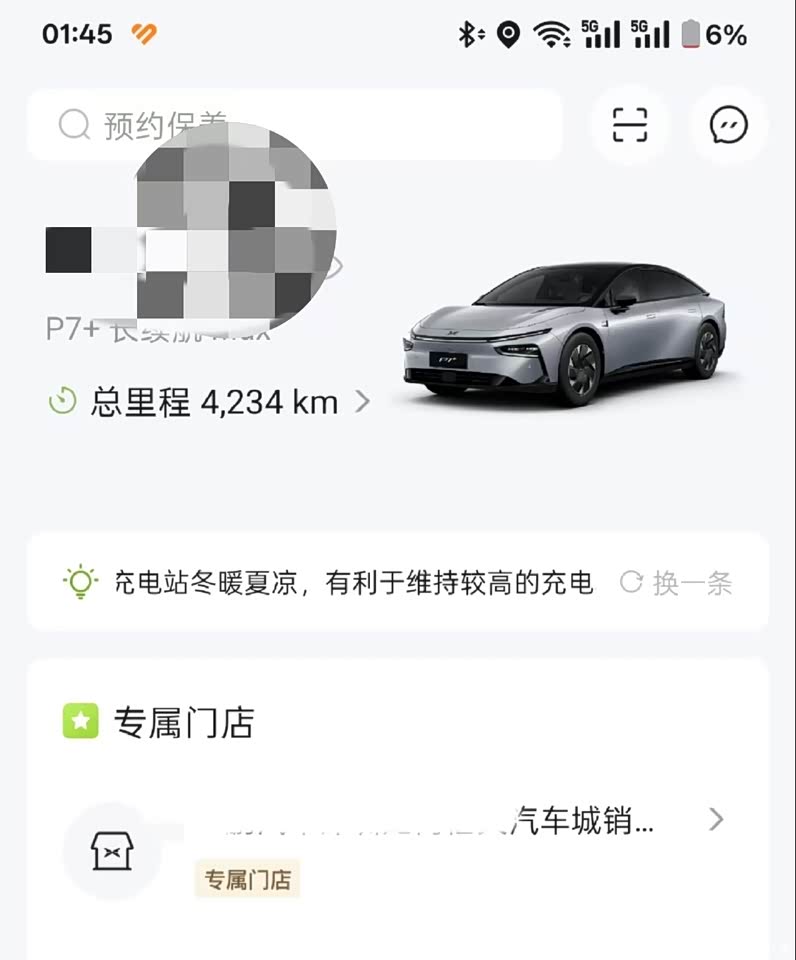The width and height of the screenshot is (796, 960).
Task: Open the scan code icon
Action: [629, 125]
